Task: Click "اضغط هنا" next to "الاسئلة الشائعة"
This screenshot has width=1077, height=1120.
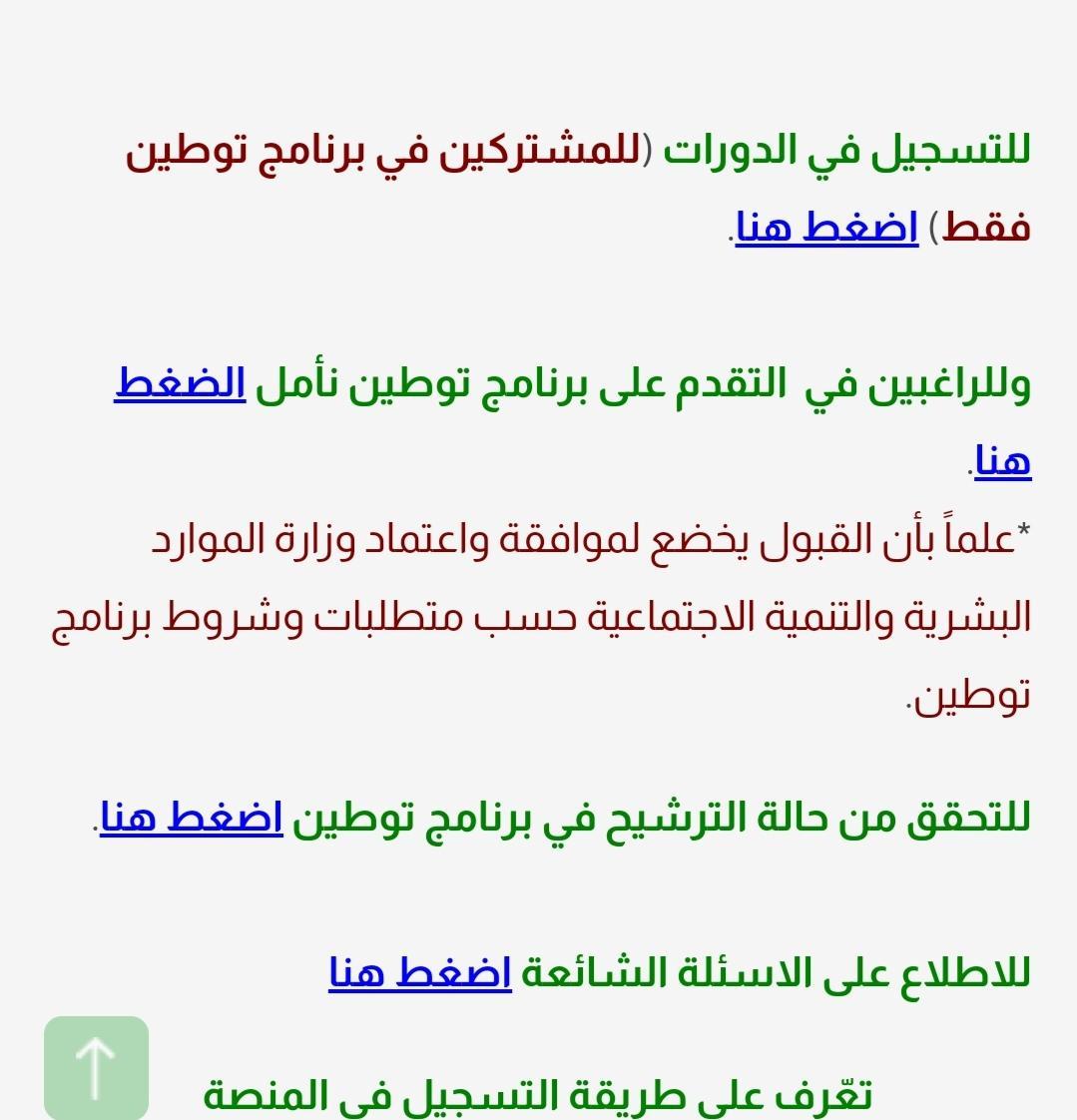Action: point(419,971)
